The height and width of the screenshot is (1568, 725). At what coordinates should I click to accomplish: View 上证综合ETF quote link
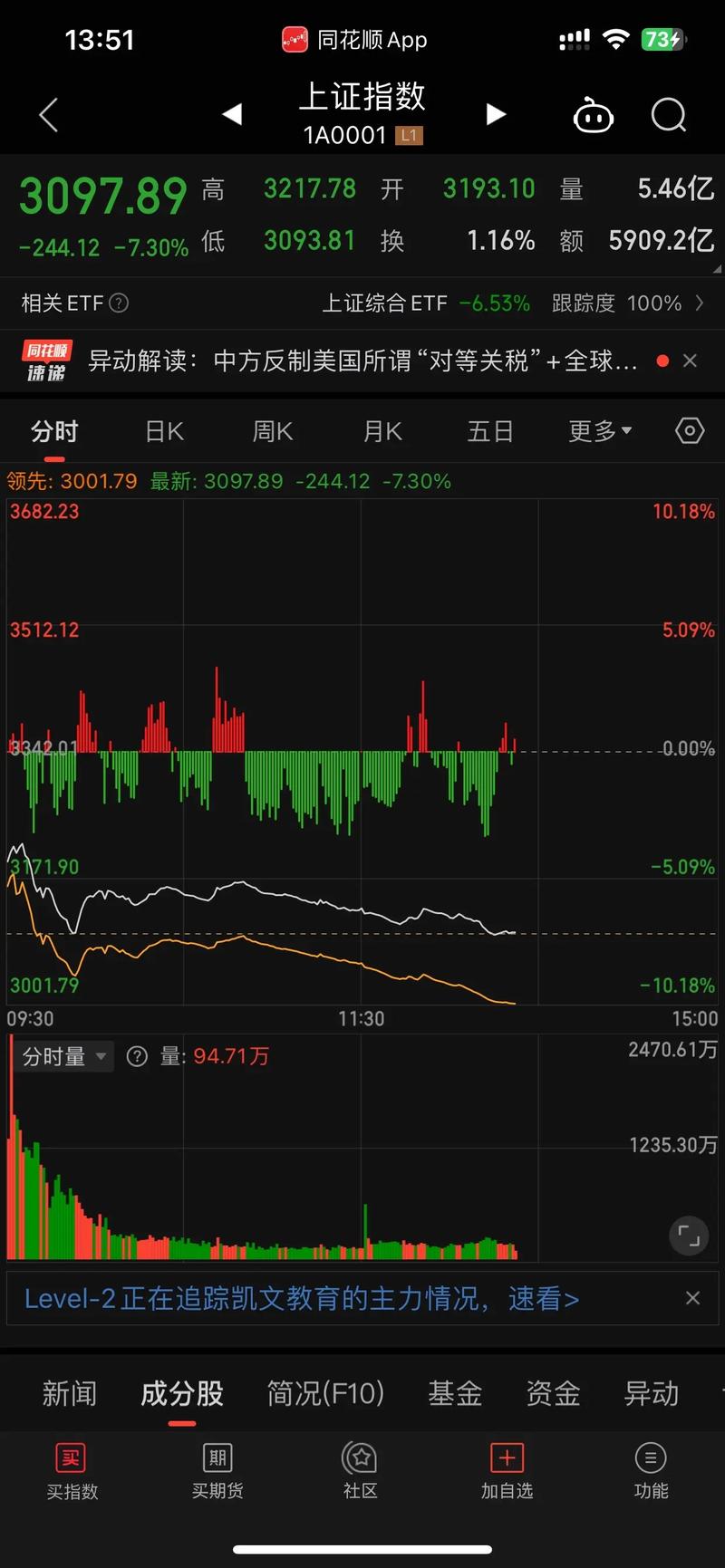[385, 303]
